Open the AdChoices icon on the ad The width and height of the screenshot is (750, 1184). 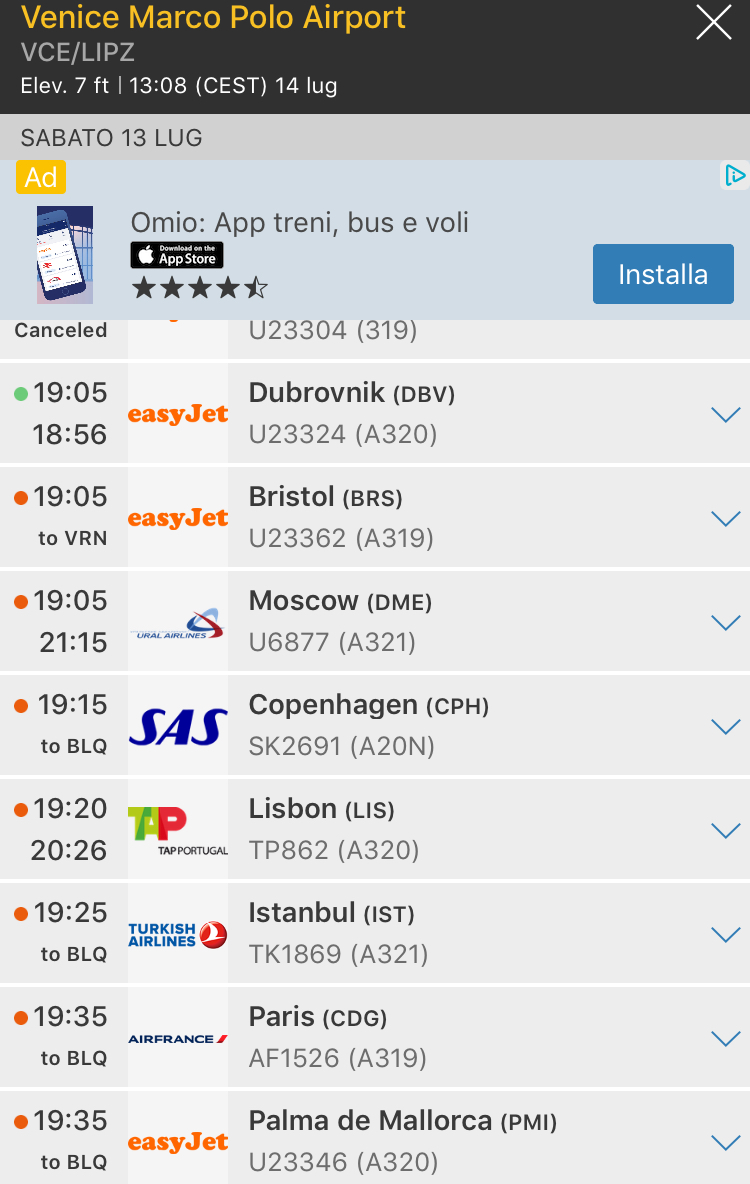(734, 176)
